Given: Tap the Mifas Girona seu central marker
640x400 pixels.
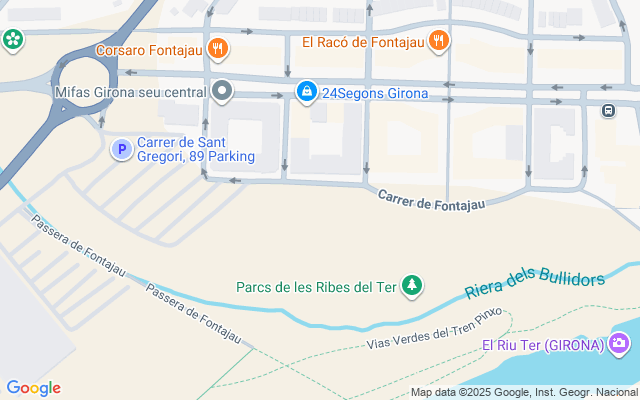Looking at the screenshot, I should point(222,92).
